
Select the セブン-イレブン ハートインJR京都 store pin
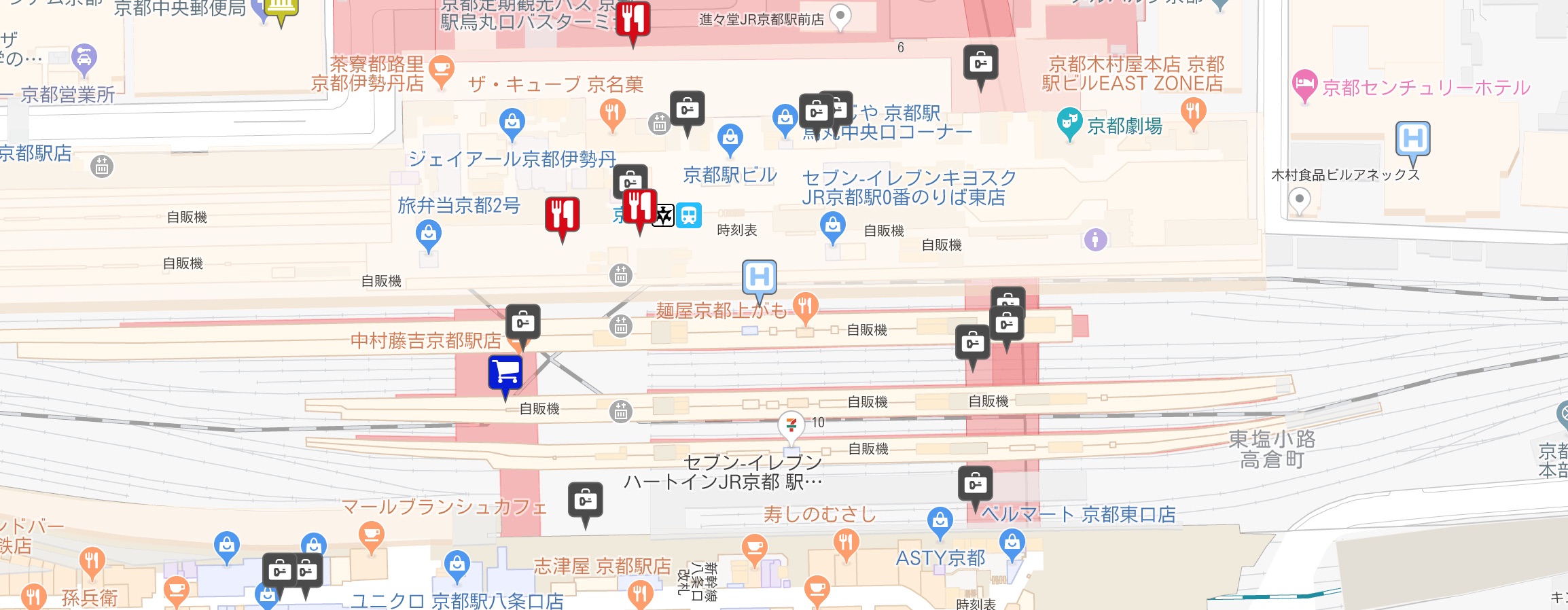791,425
